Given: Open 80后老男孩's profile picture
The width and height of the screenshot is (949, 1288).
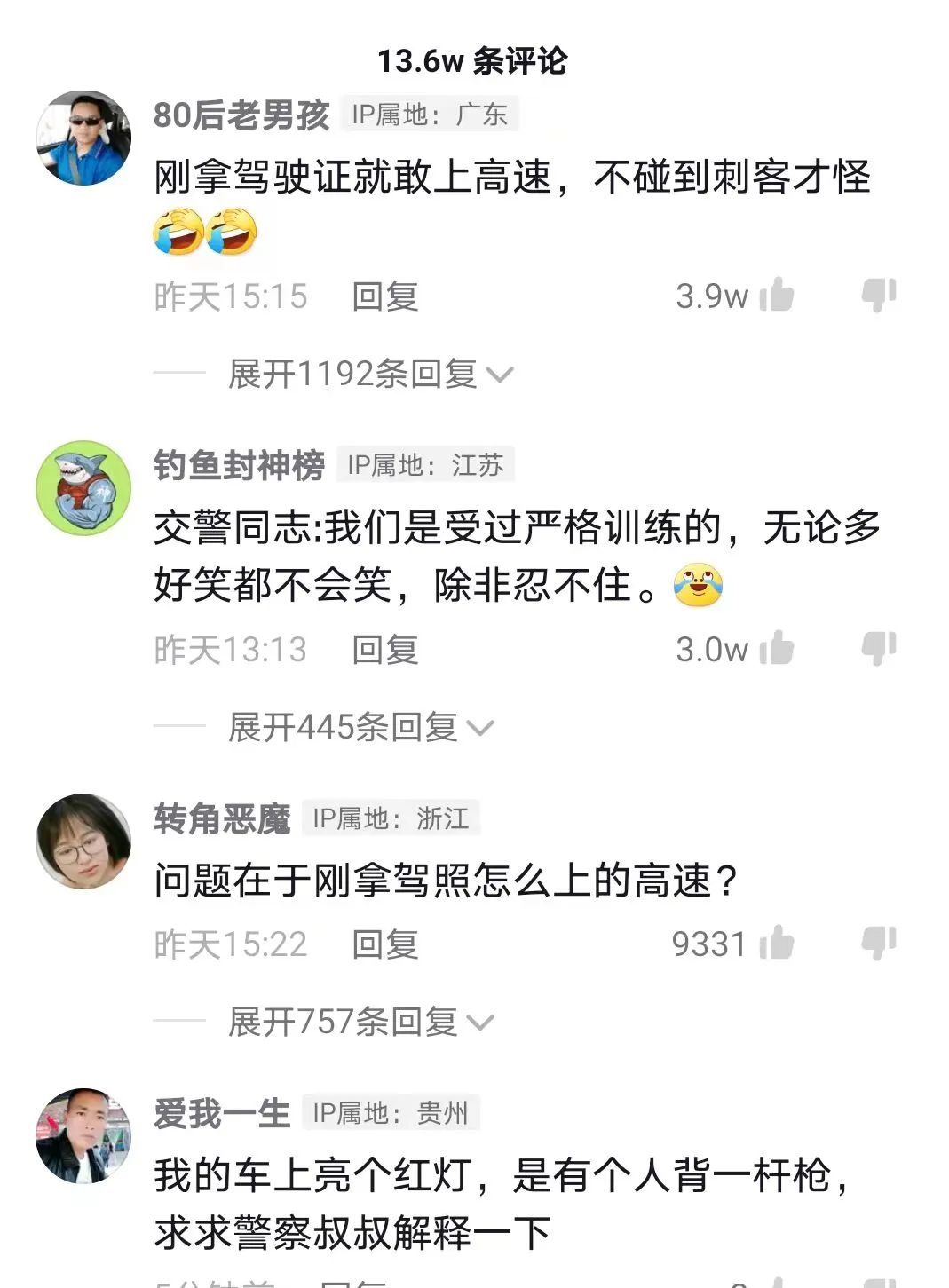Looking at the screenshot, I should [83, 138].
